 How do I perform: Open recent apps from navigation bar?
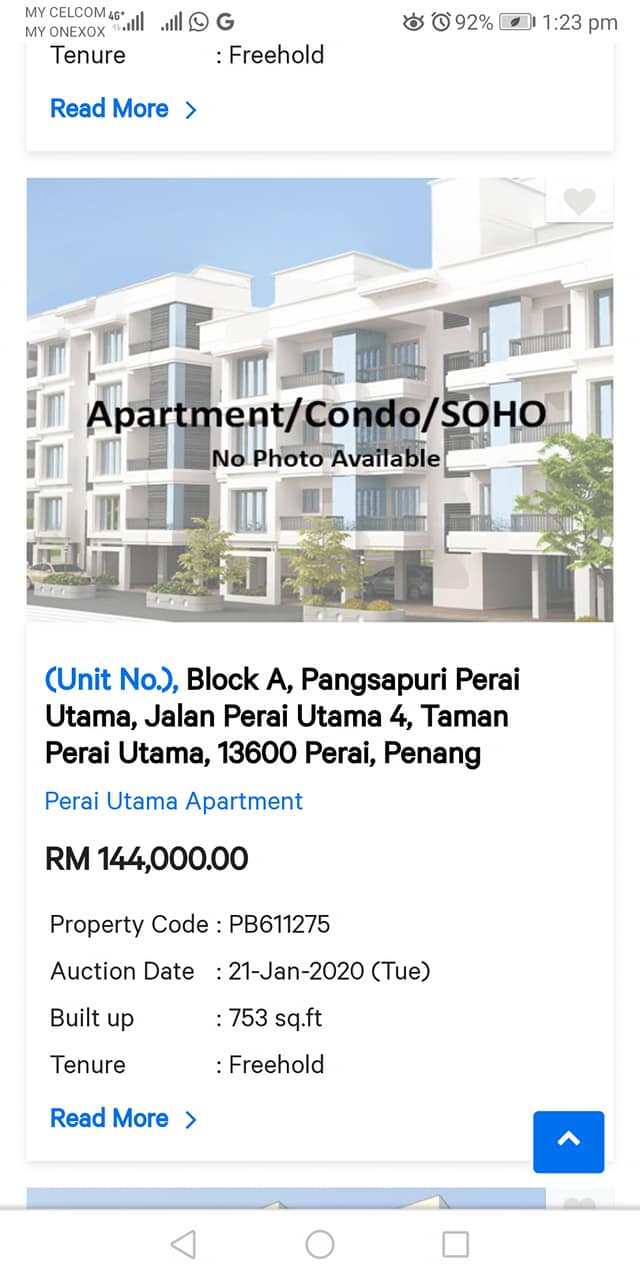pyautogui.click(x=455, y=1244)
